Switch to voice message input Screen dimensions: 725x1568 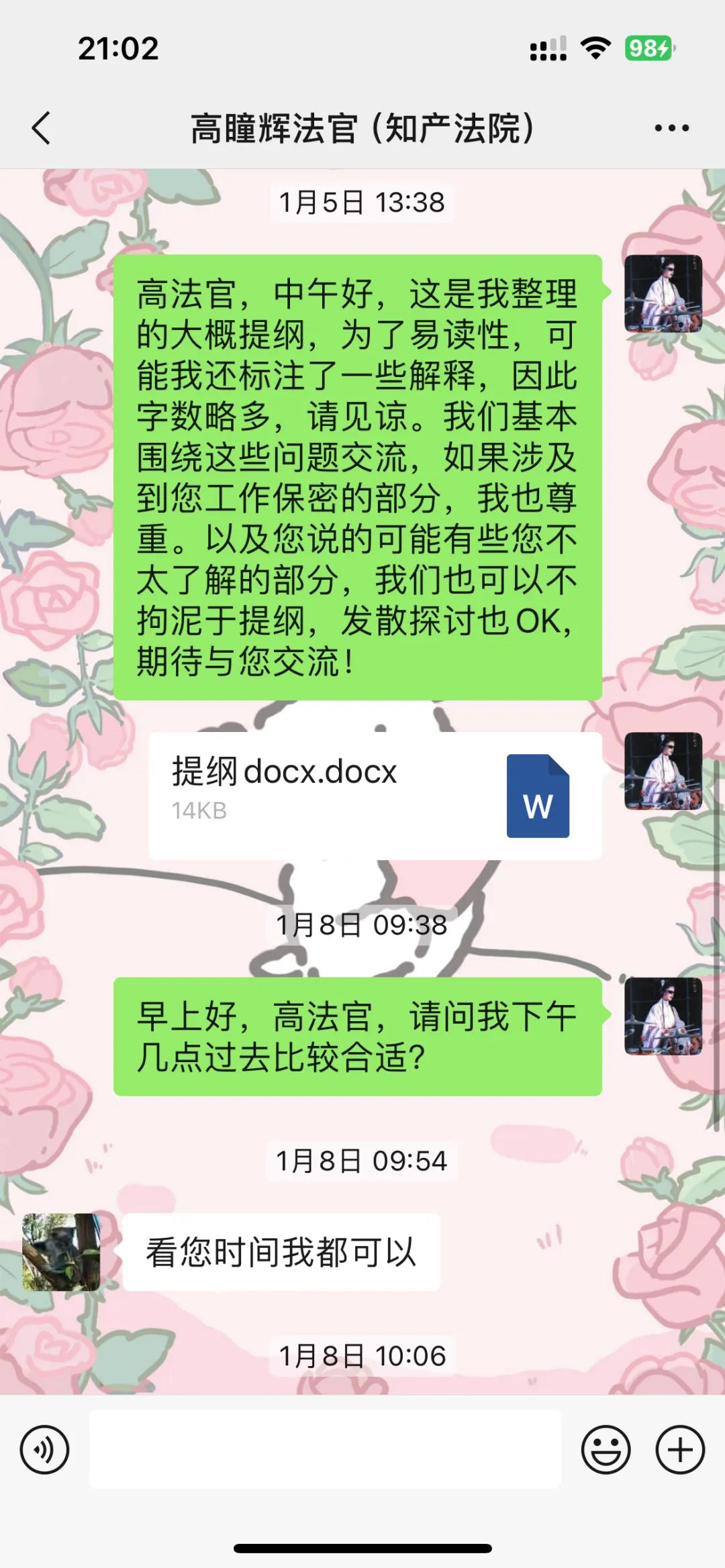(44, 1449)
